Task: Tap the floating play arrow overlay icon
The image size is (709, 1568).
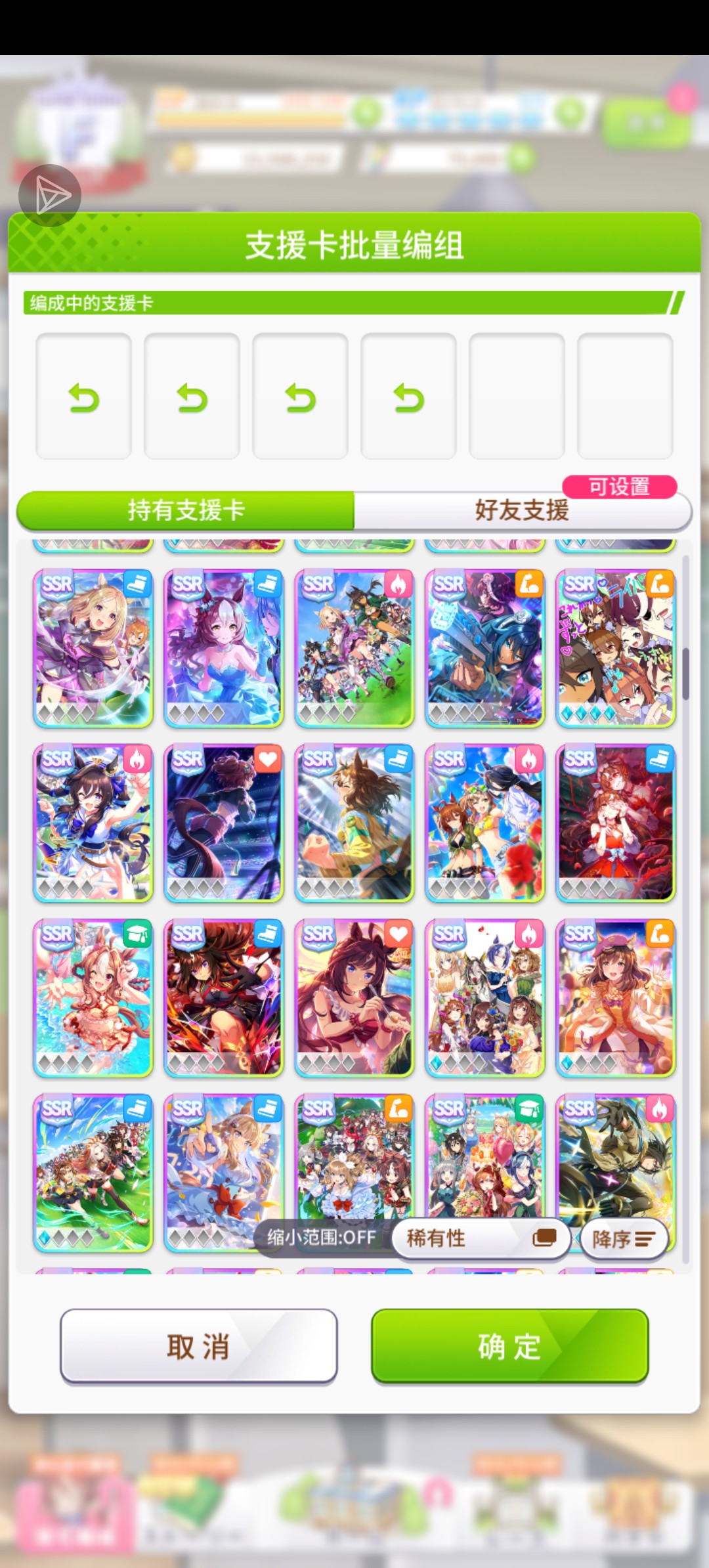Action: 50,196
